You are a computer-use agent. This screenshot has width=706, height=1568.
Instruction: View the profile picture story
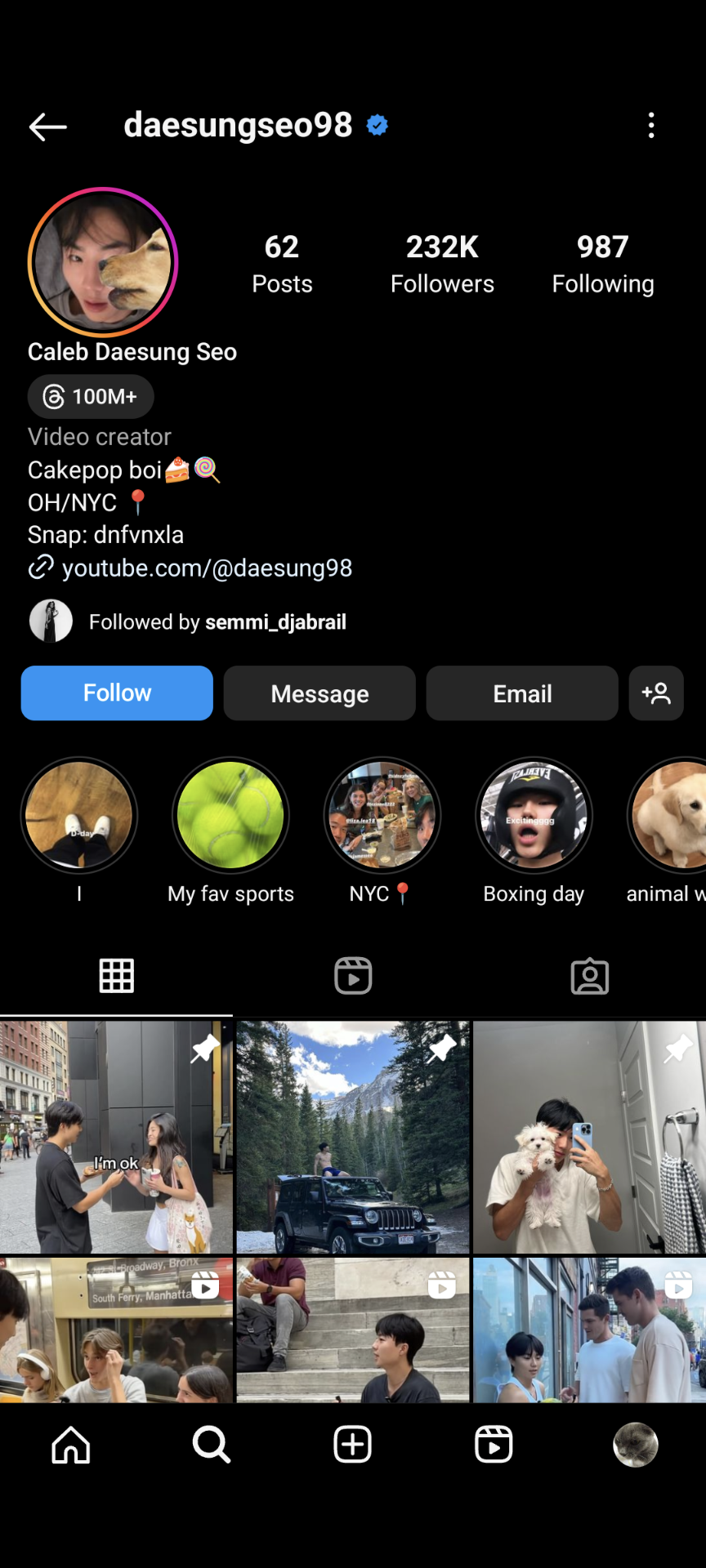[103, 262]
